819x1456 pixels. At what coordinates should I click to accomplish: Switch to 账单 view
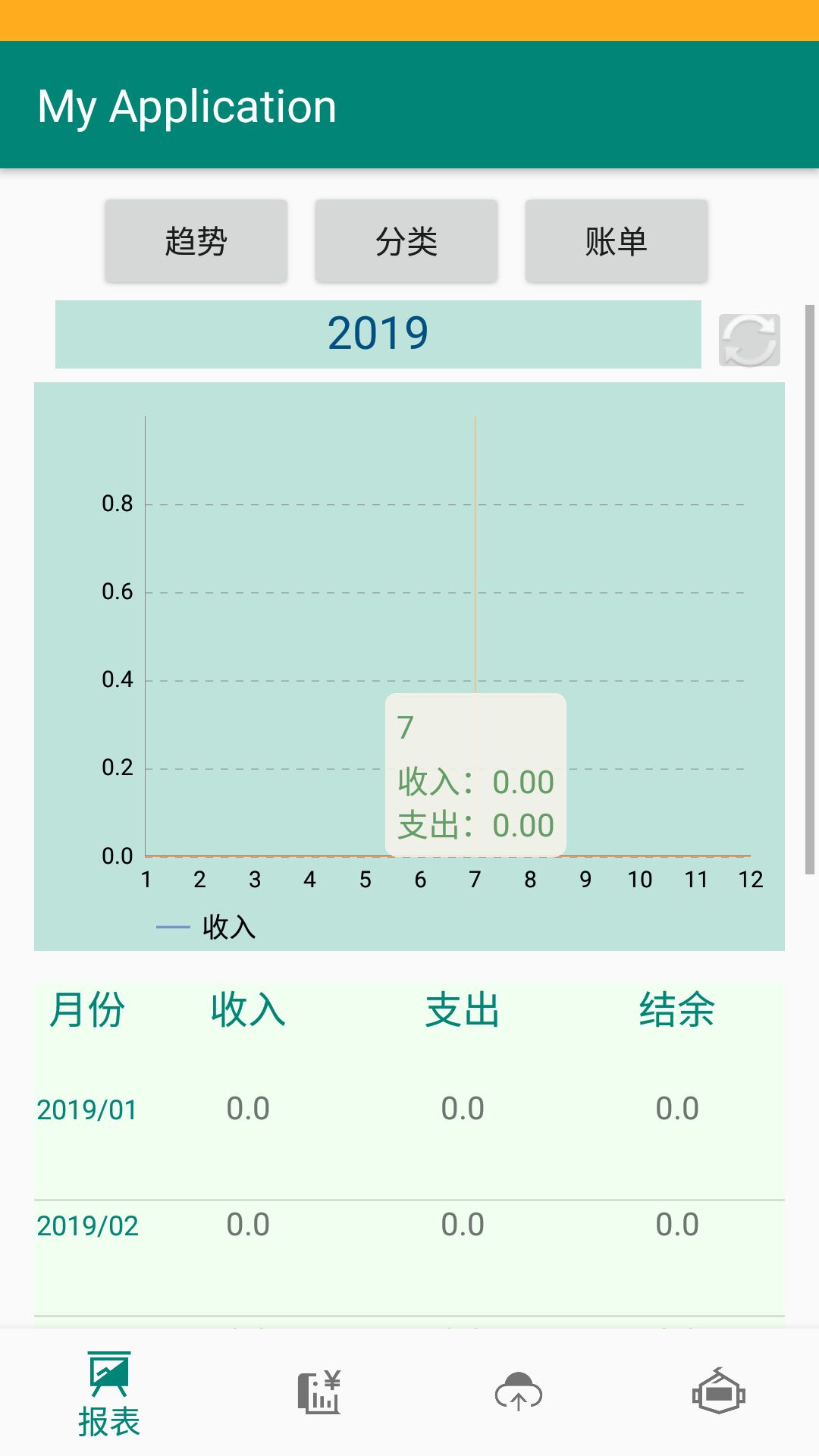(617, 241)
